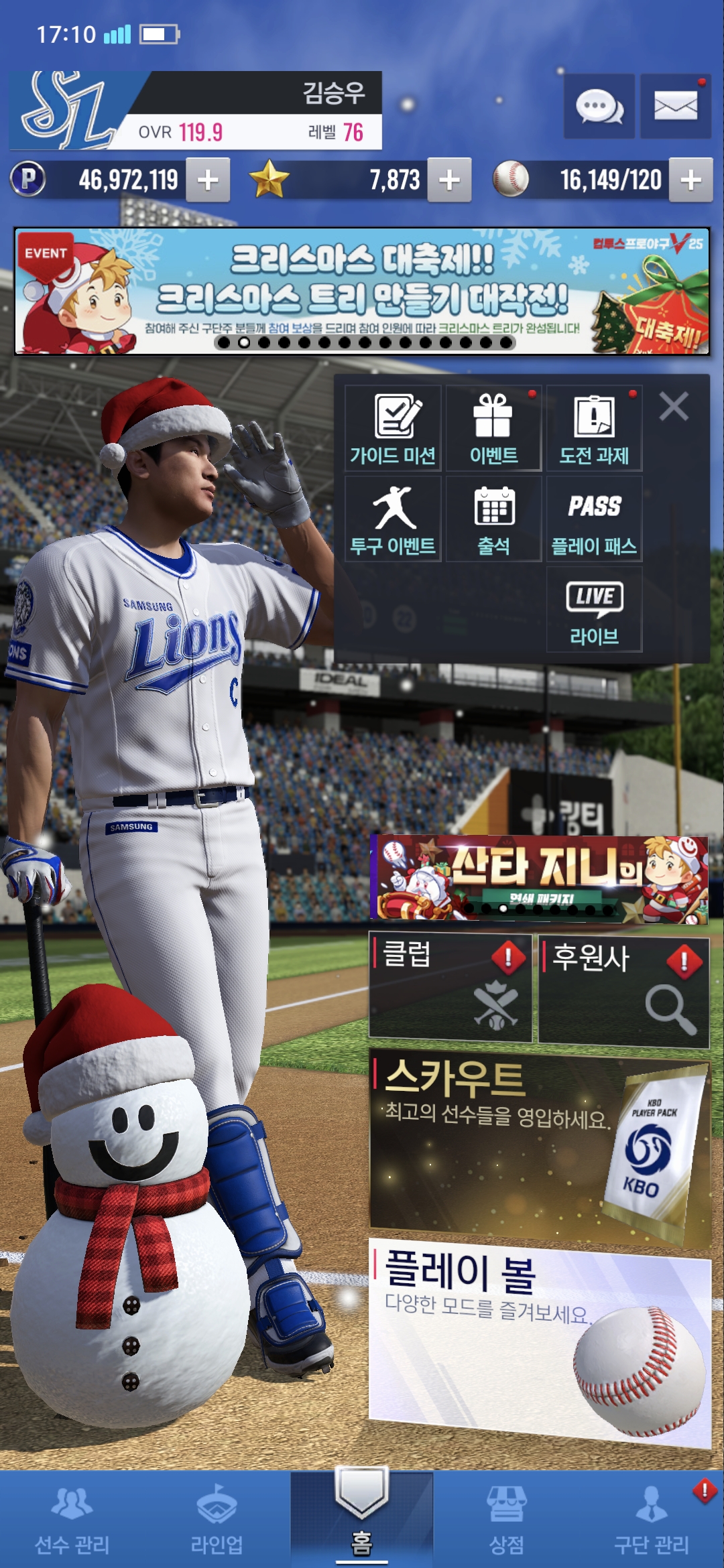The height and width of the screenshot is (1568, 724).
Task: Start 플레이 볼 game modes
Action: coord(539,1340)
